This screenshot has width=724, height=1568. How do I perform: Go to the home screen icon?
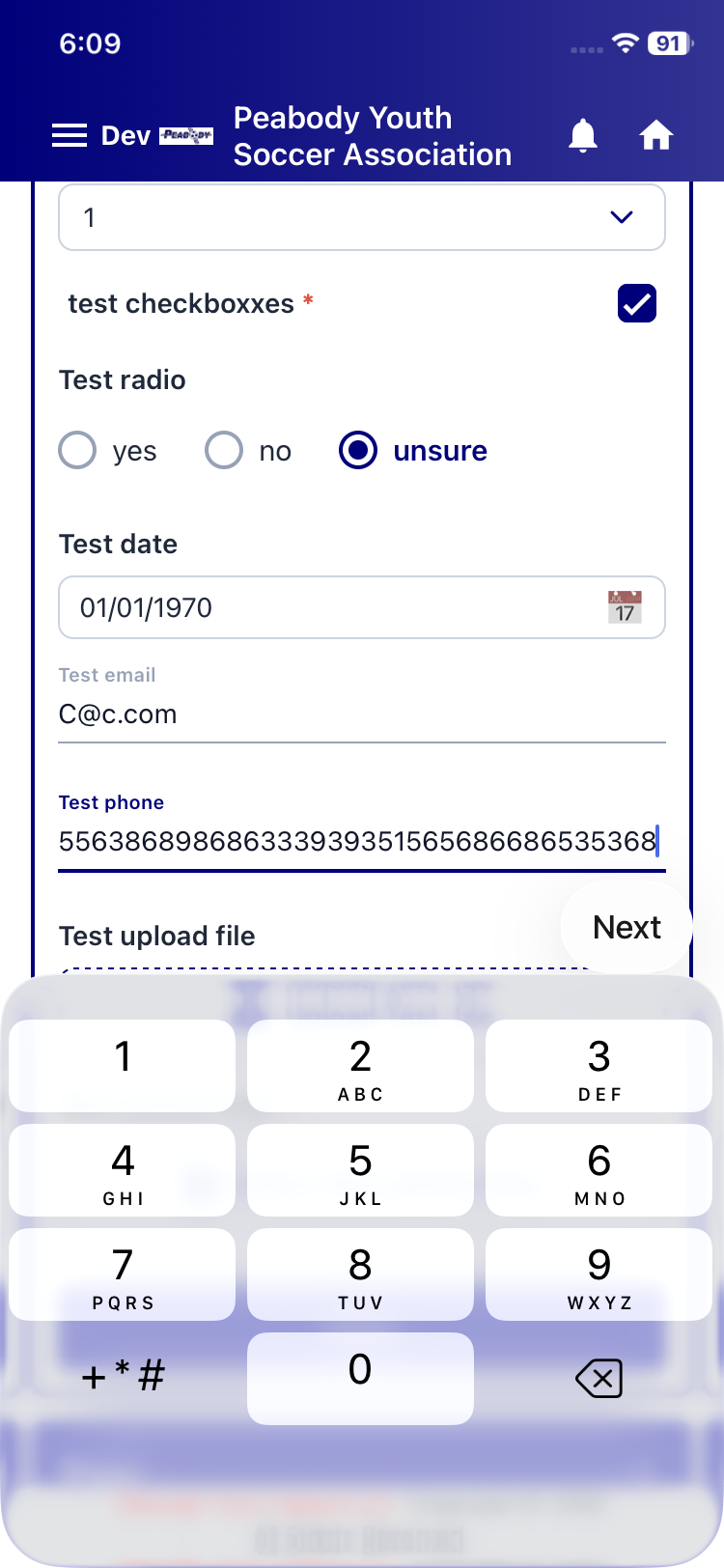(656, 135)
